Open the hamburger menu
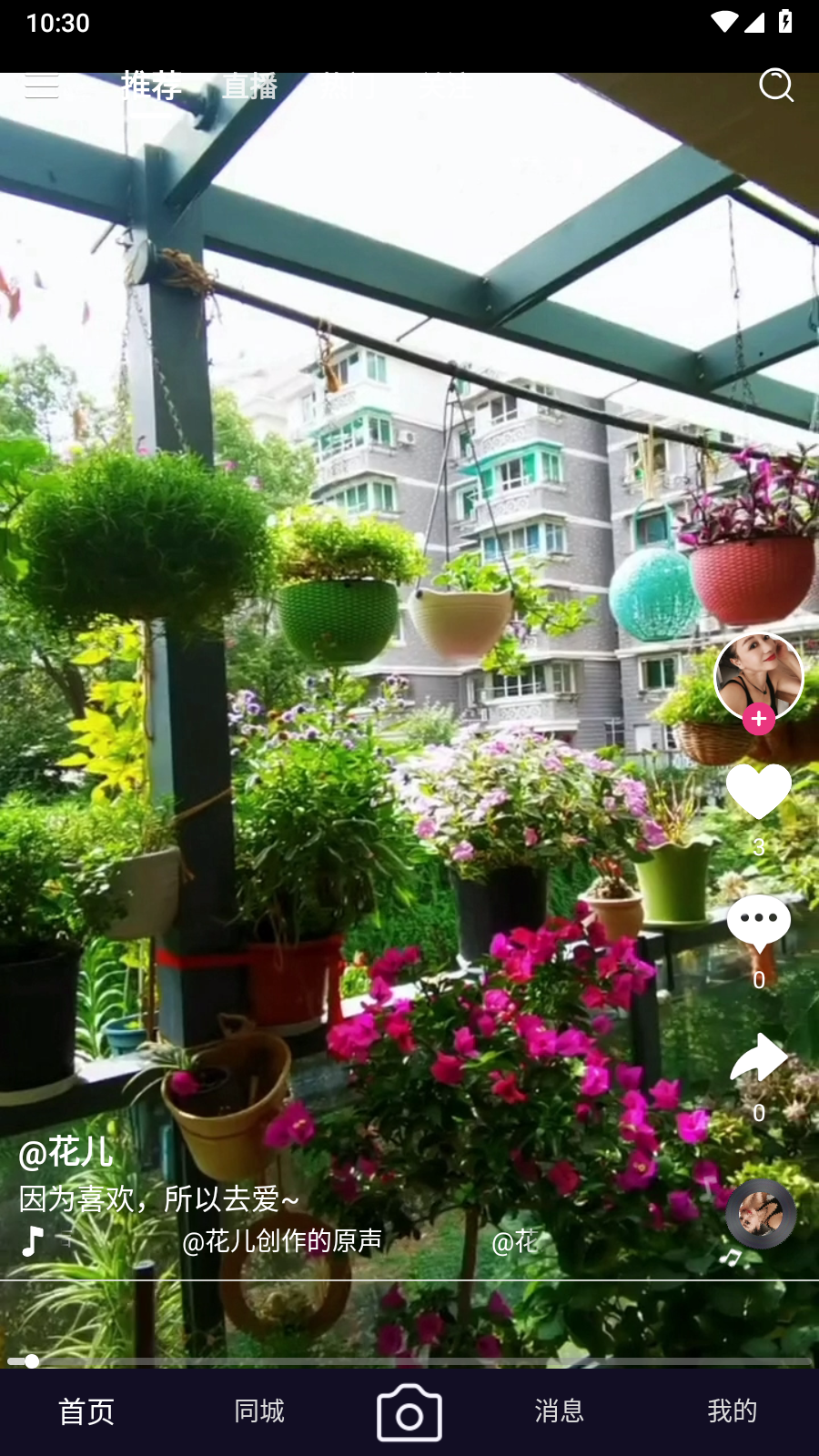Image resolution: width=819 pixels, height=1456 pixels. click(42, 86)
